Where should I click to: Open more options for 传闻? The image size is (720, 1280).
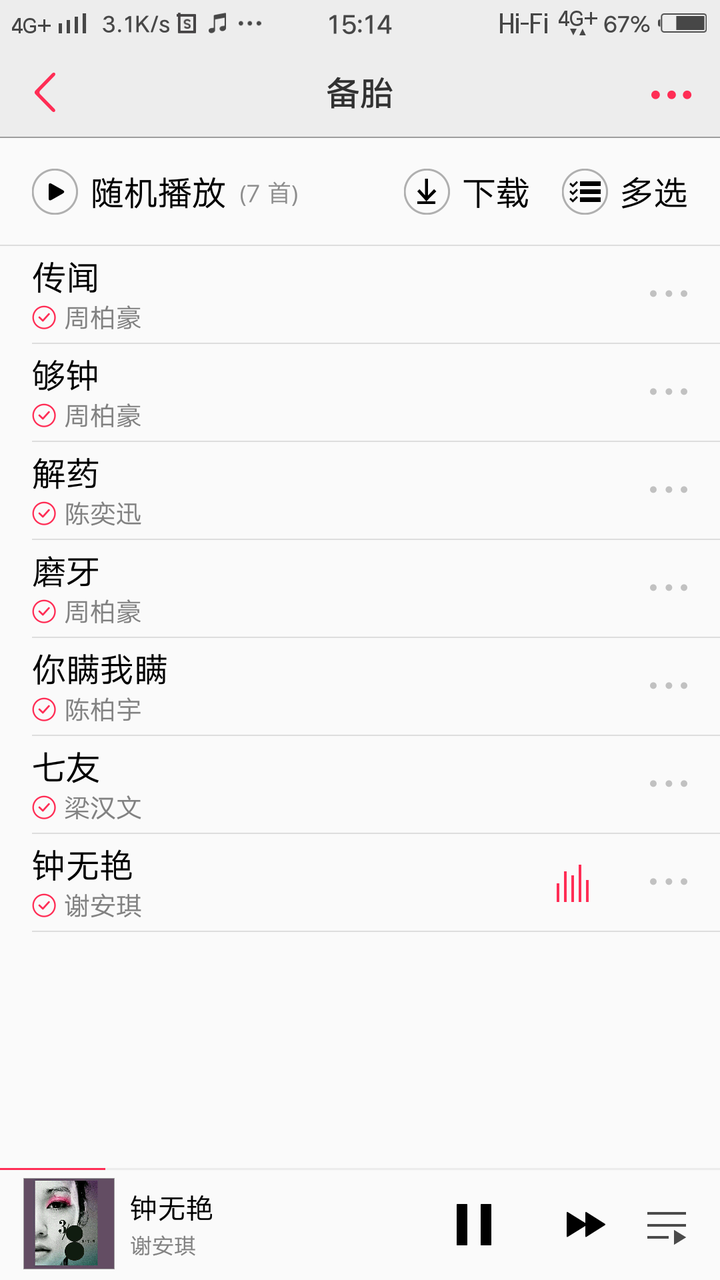[x=668, y=294]
